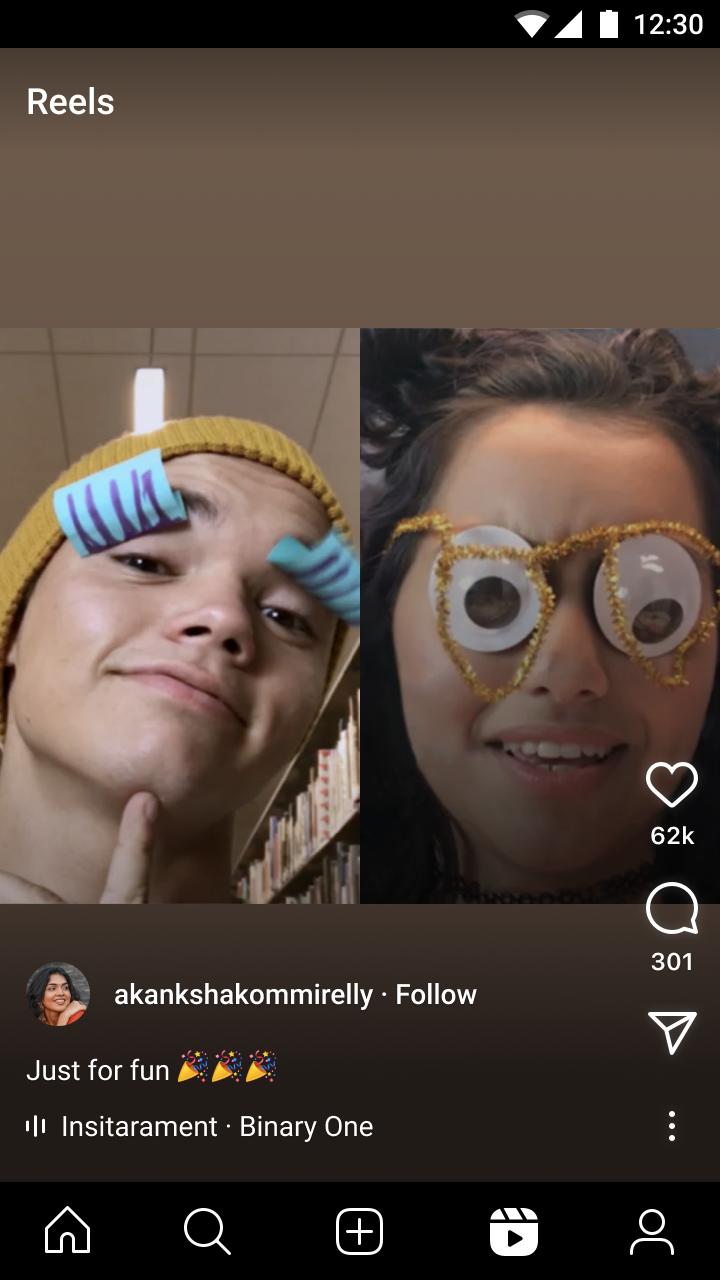View the akankshakommirelly username link
Viewport: 720px width, 1280px height.
click(x=243, y=994)
